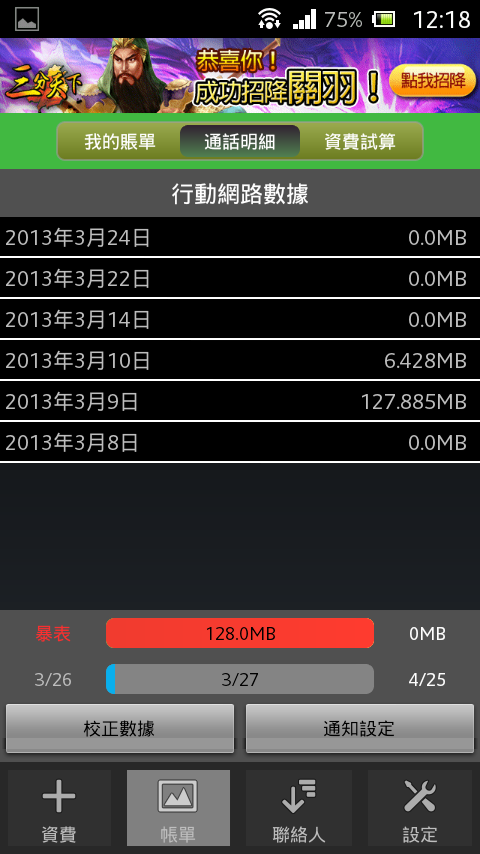The image size is (480, 854).
Task: Select the 通話明細 tab
Action: [x=240, y=142]
